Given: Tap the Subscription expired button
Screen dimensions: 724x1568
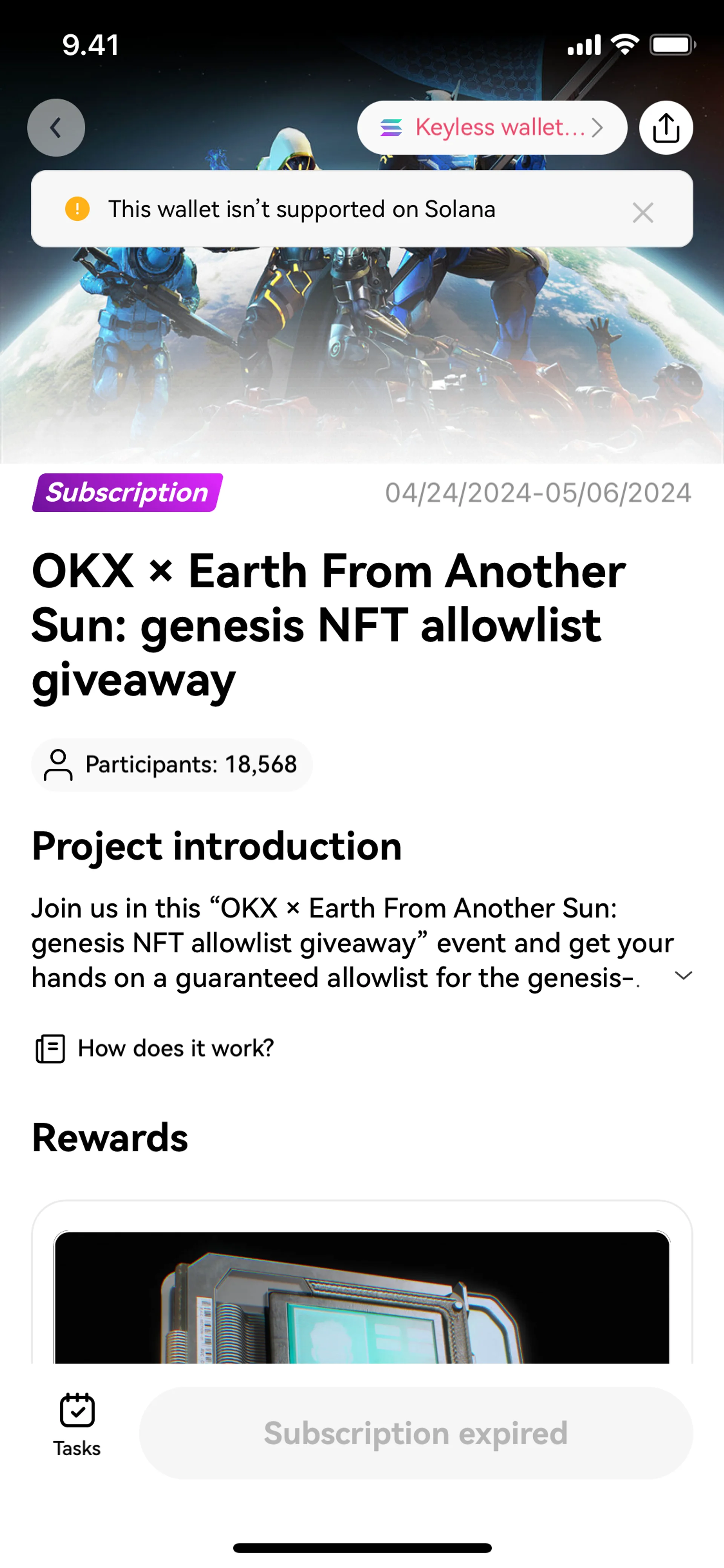Looking at the screenshot, I should (x=416, y=1433).
